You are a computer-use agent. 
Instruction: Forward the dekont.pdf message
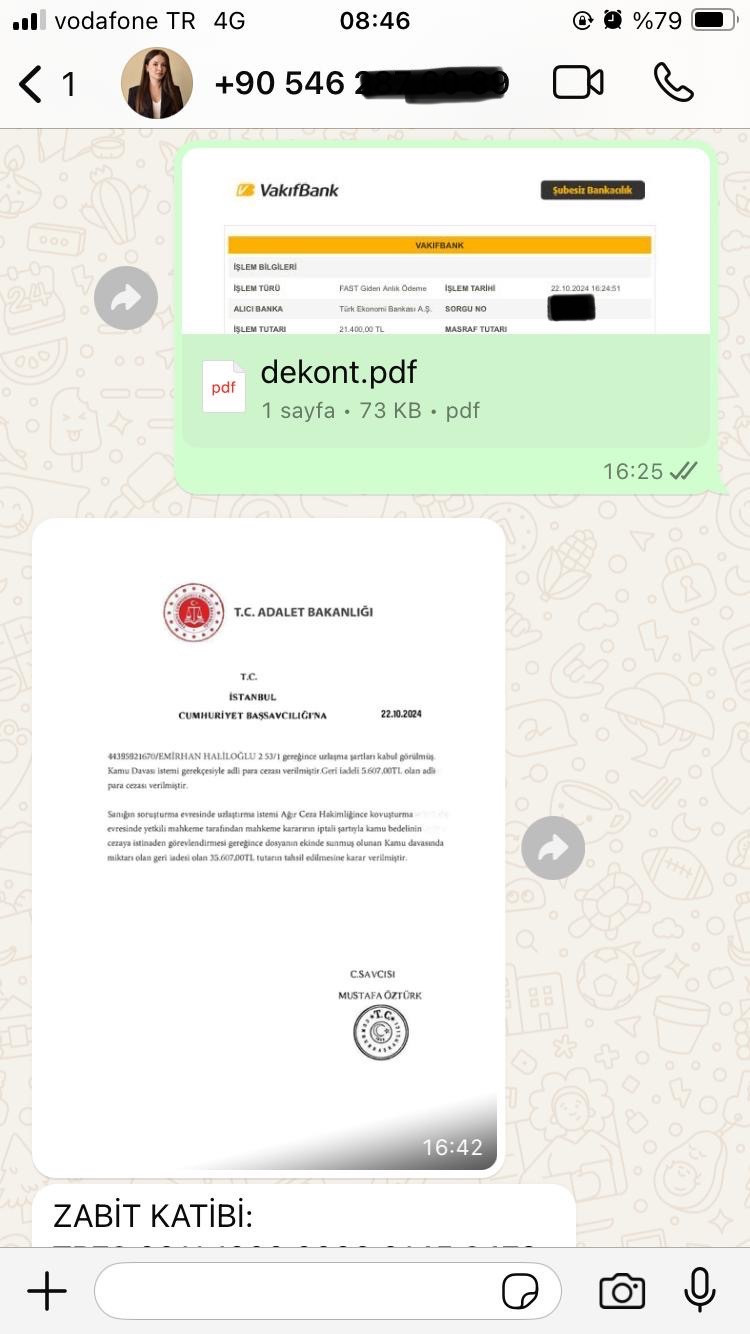pyautogui.click(x=126, y=298)
